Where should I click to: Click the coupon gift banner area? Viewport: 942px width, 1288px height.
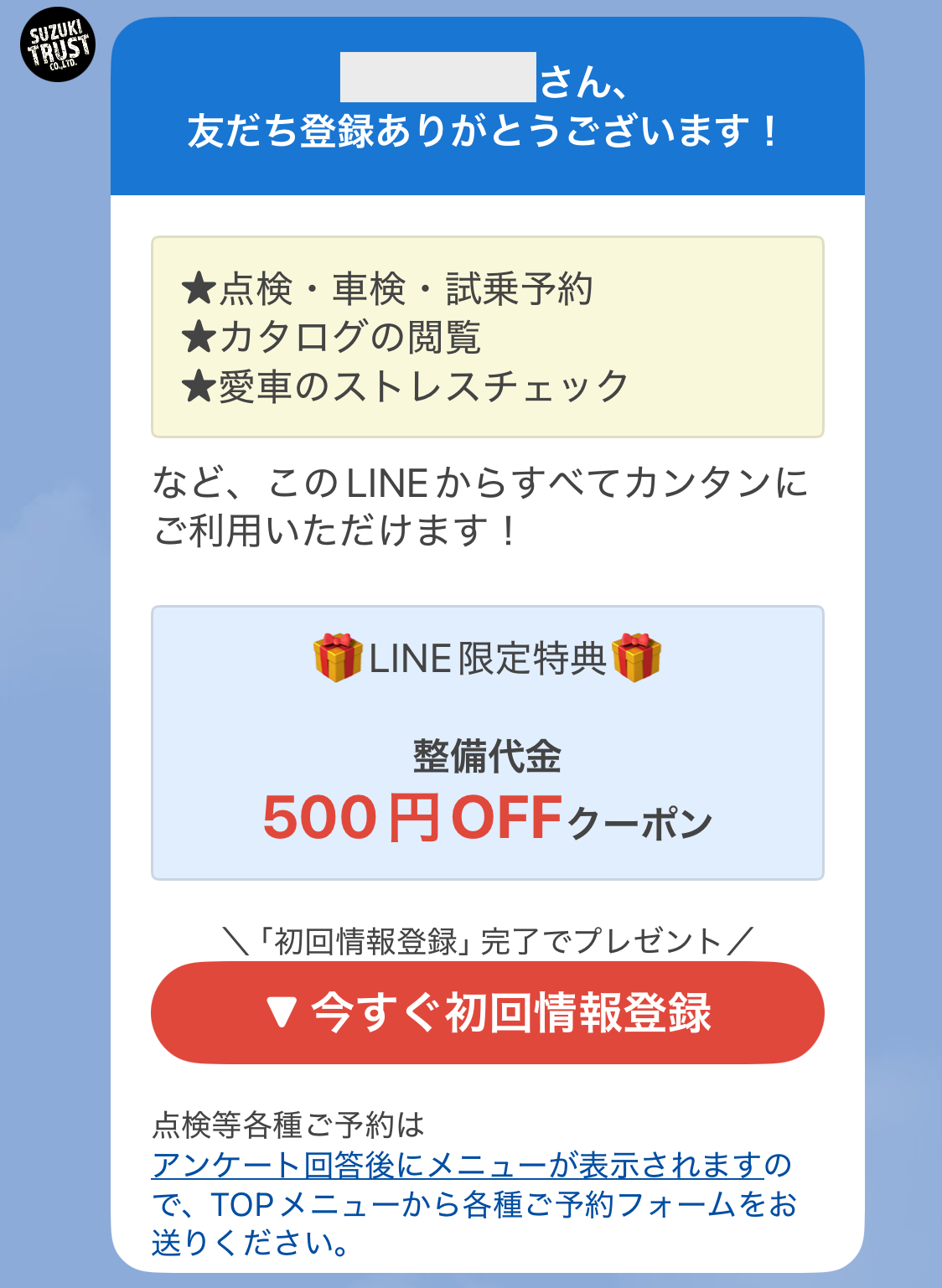(x=486, y=743)
